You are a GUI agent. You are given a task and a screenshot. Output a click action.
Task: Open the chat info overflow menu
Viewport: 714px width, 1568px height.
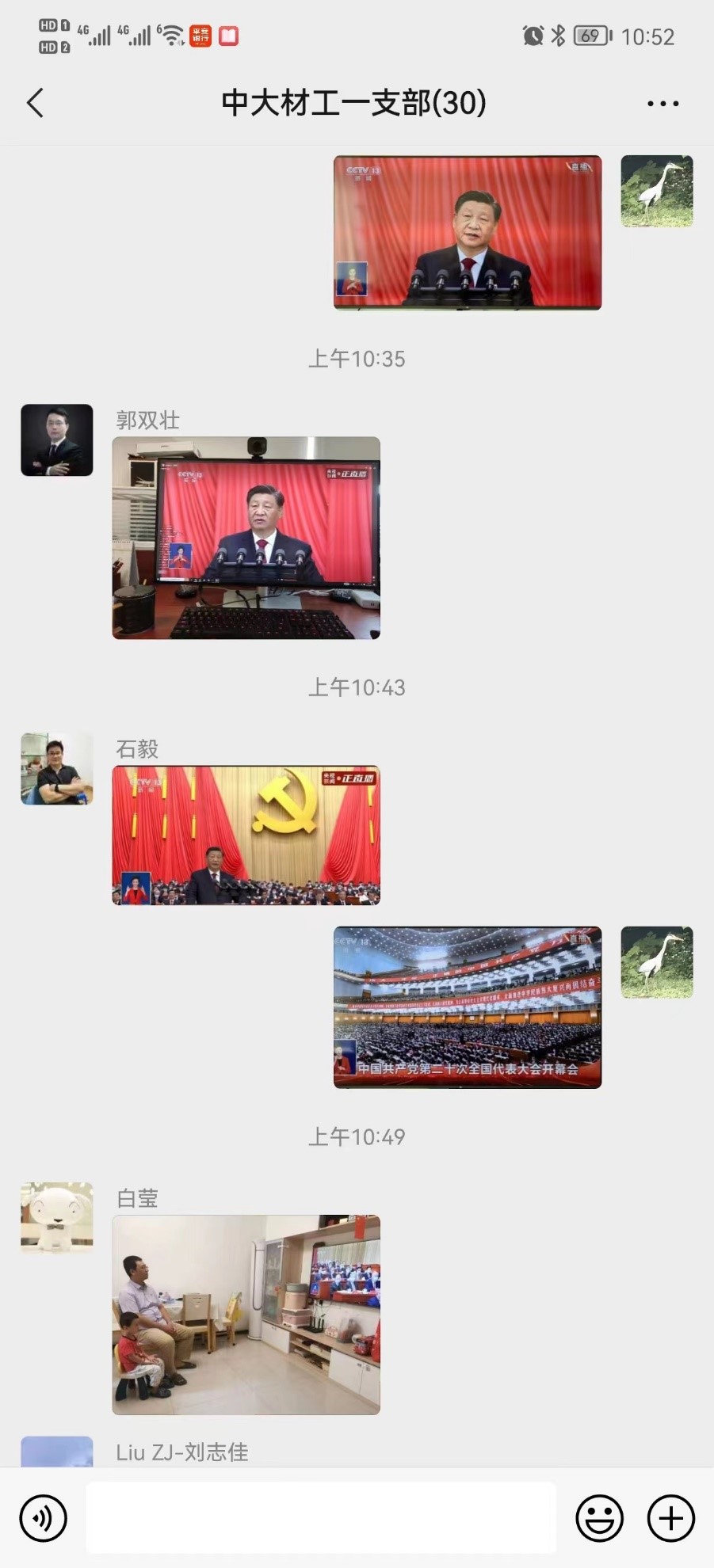coord(662,103)
